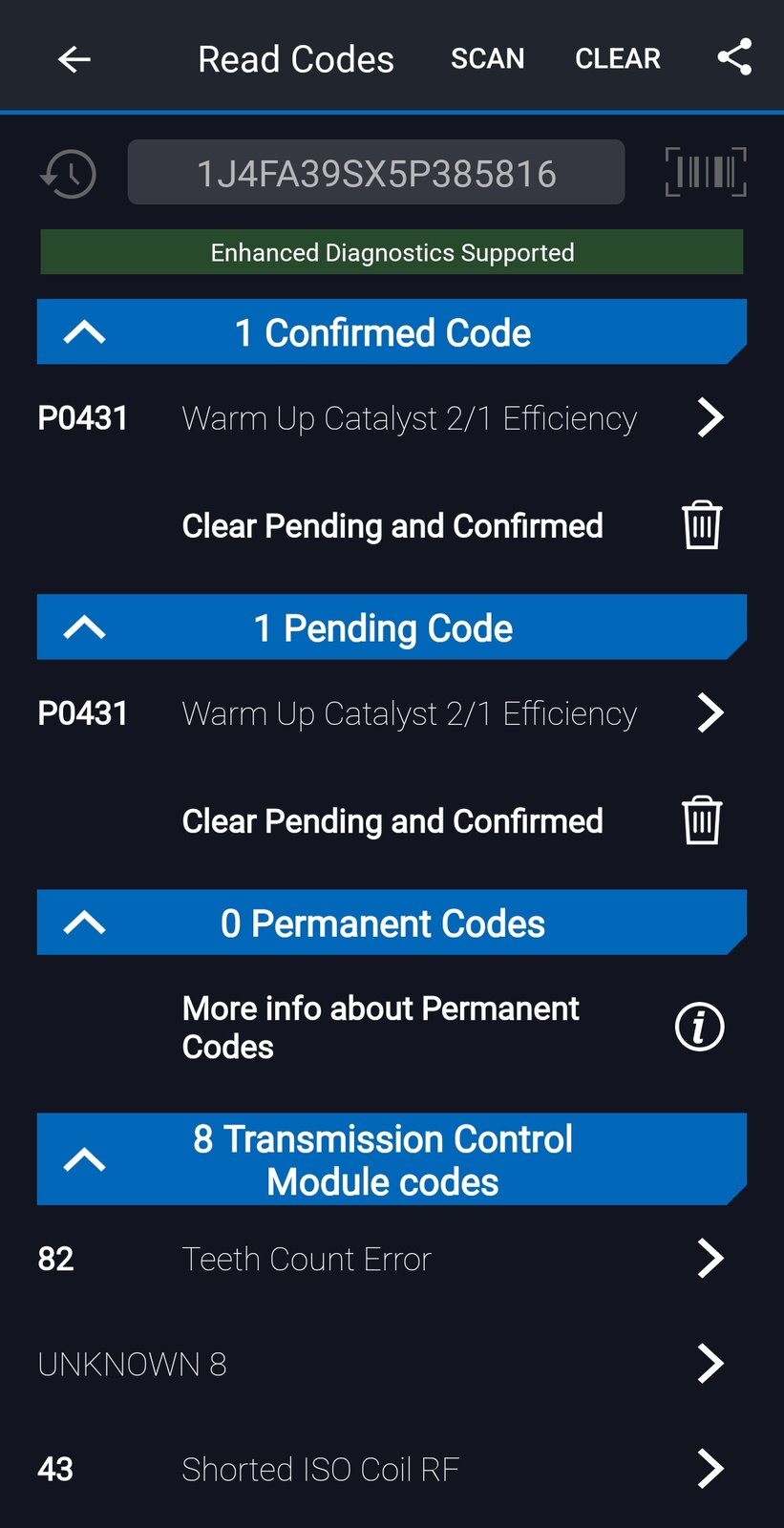The height and width of the screenshot is (1528, 784).
Task: Open VIN history clock icon
Action: 69,174
